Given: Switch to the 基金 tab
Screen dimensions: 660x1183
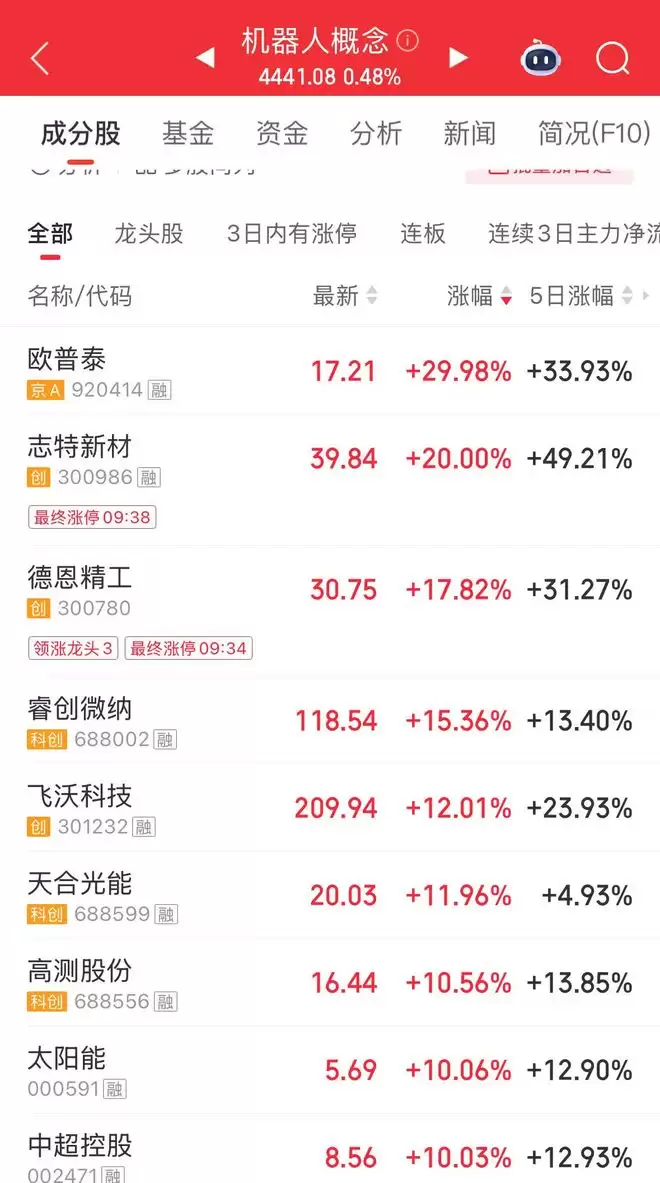Looking at the screenshot, I should tap(188, 133).
